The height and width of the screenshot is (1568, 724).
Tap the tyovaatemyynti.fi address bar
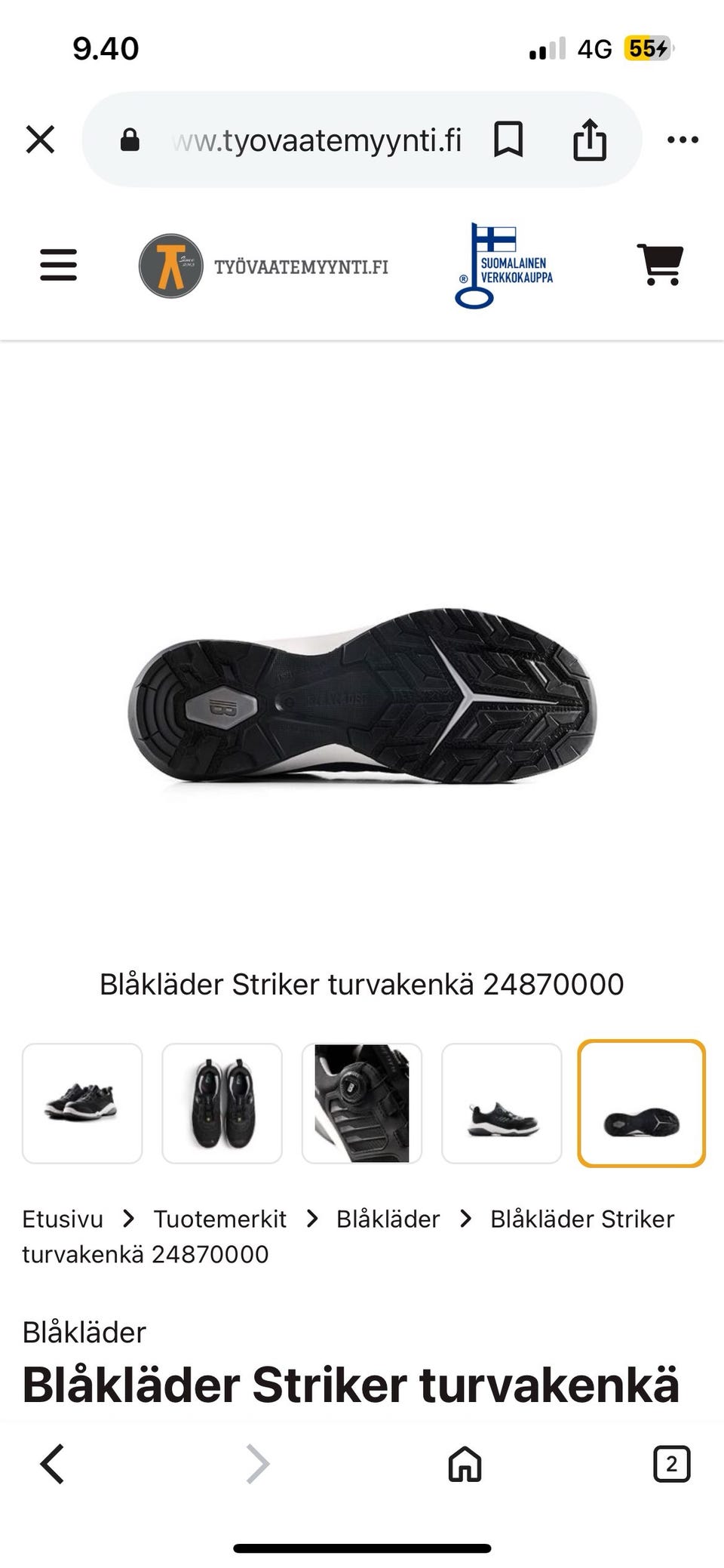pyautogui.click(x=317, y=140)
